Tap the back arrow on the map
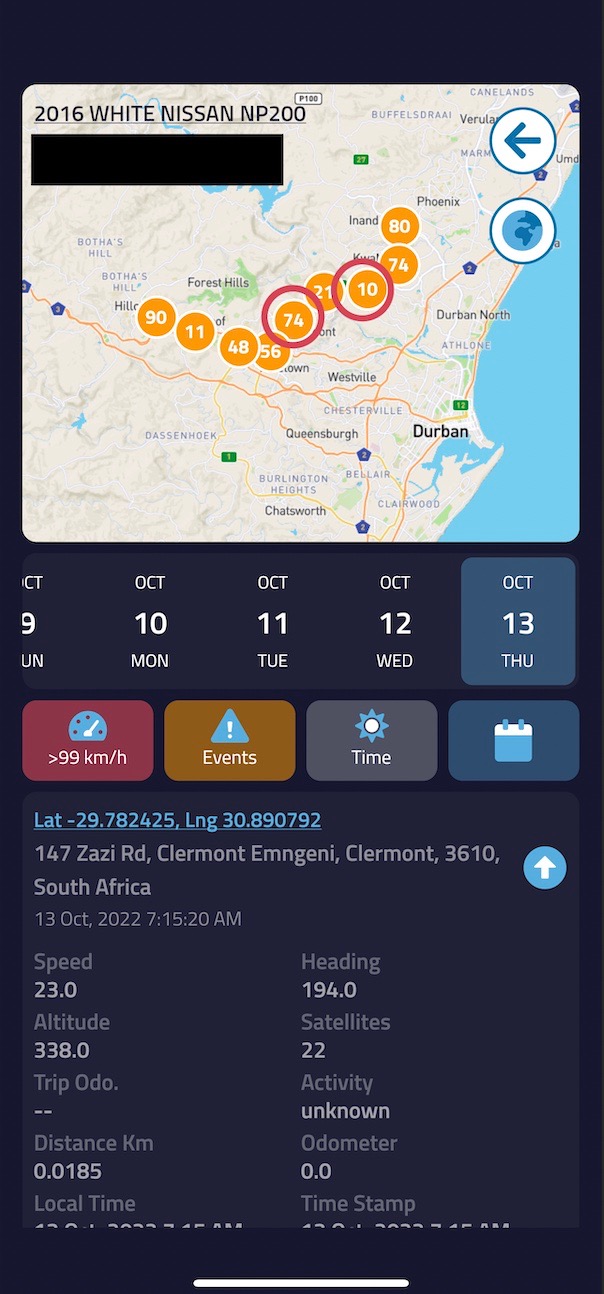Viewport: 604px width, 1294px height. coord(522,141)
